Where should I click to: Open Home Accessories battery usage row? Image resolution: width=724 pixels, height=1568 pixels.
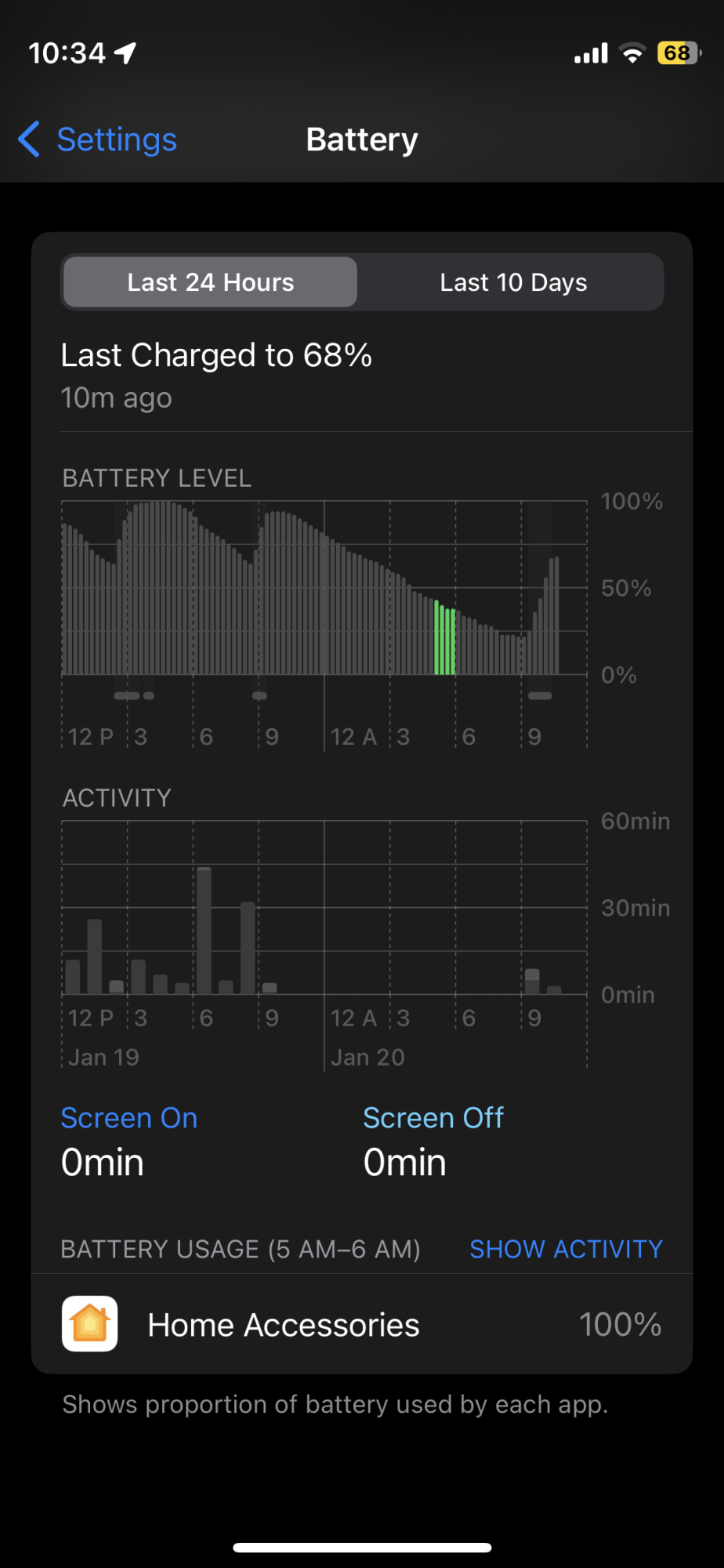point(362,1324)
